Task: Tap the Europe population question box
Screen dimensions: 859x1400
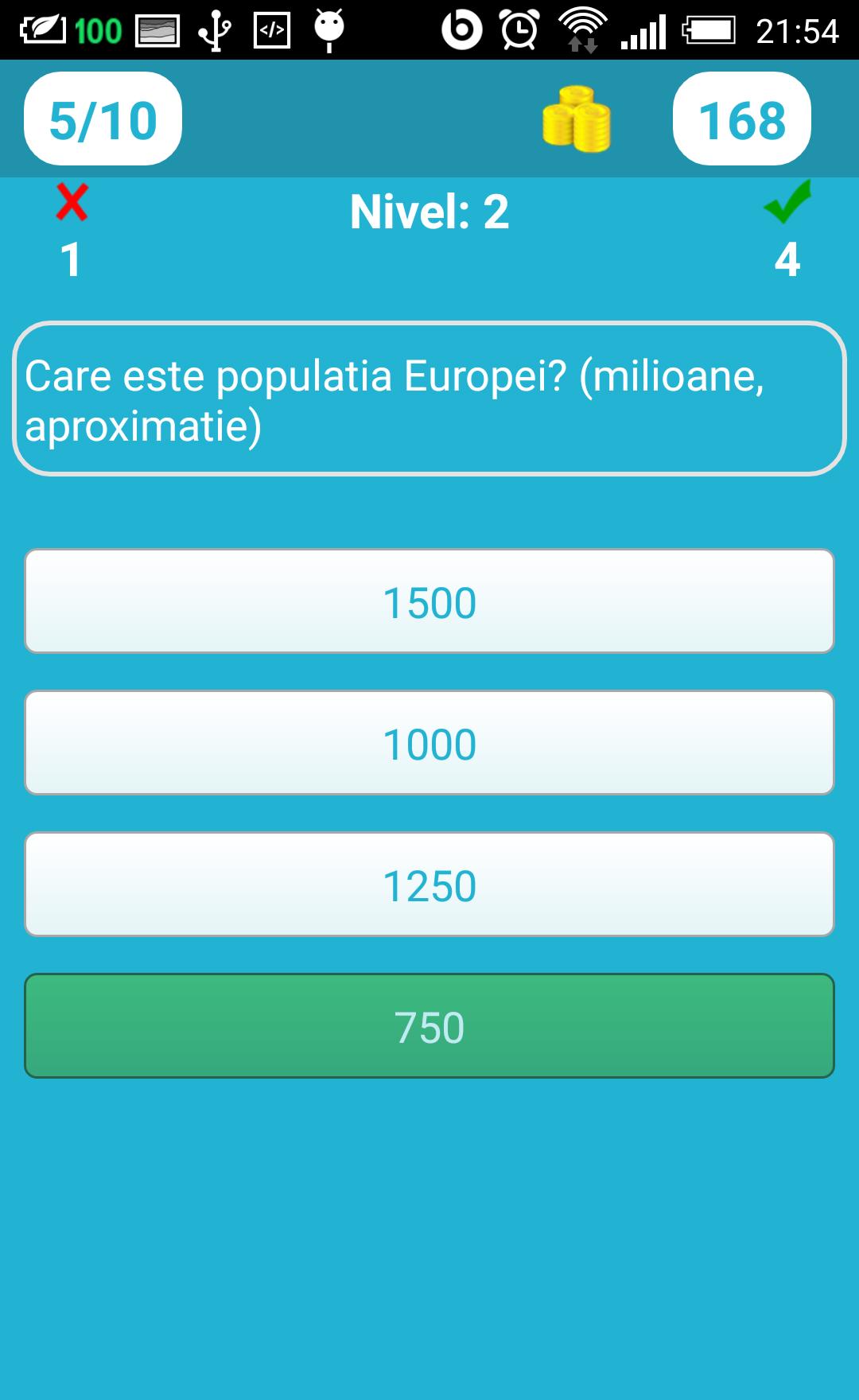Action: click(x=429, y=398)
